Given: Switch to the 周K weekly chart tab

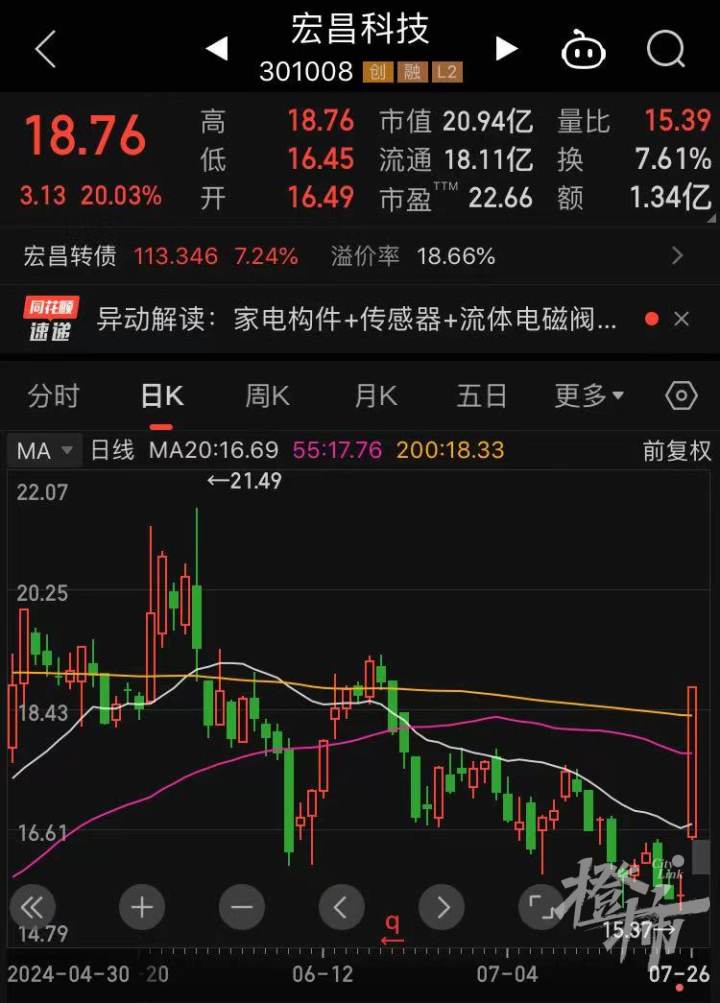Looking at the screenshot, I should pos(266,395).
